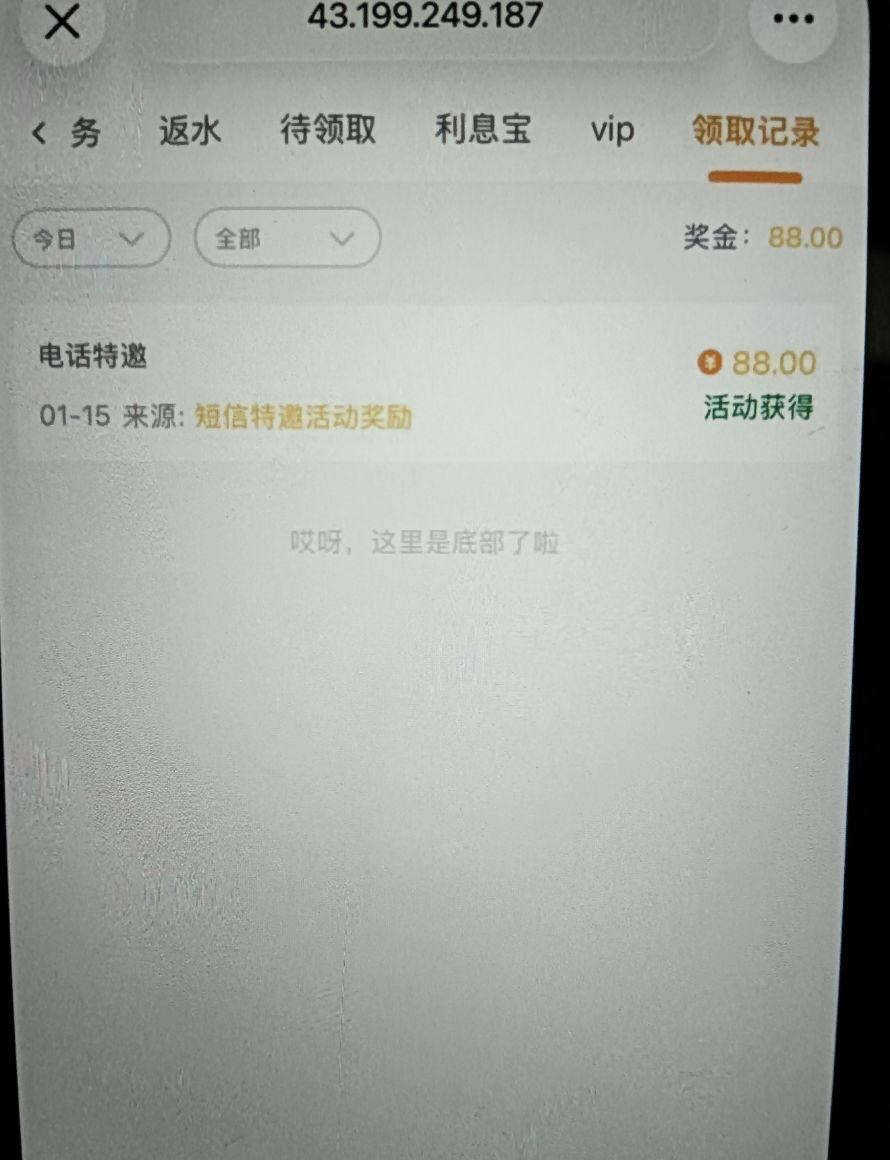
Task: Switch to the 返水 tab
Action: (x=189, y=130)
